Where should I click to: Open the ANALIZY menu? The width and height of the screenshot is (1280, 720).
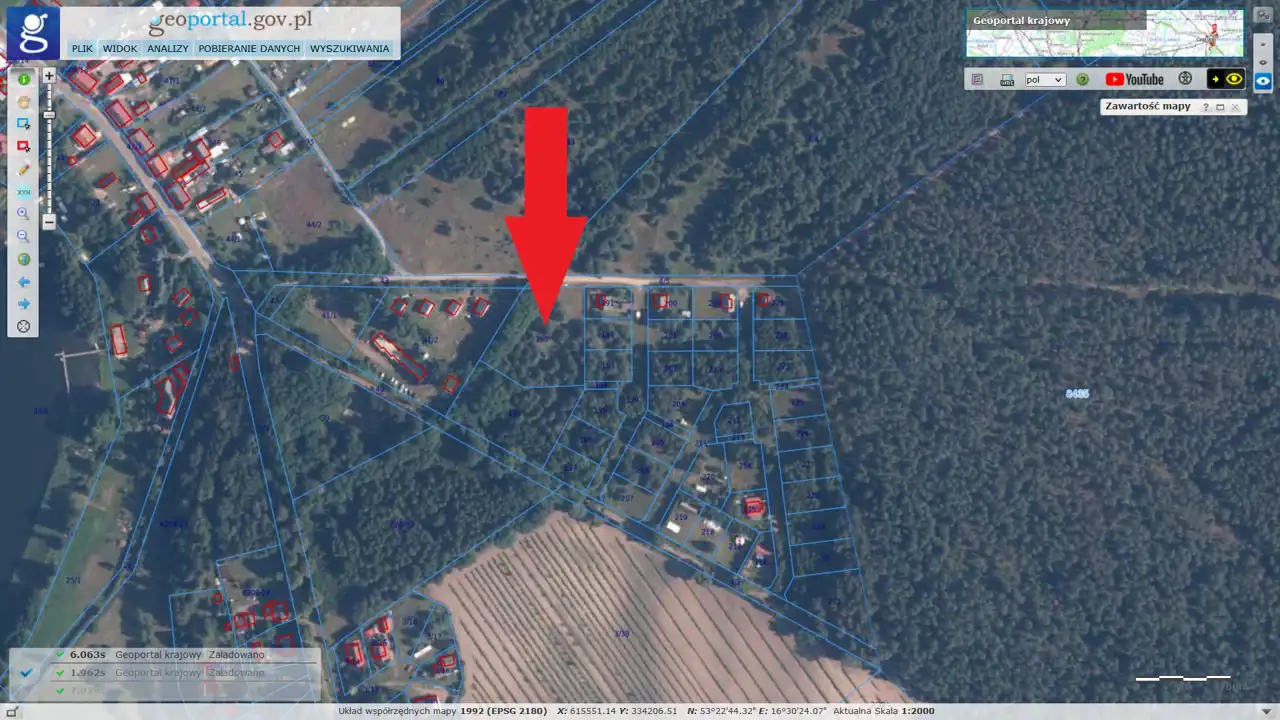coord(167,48)
